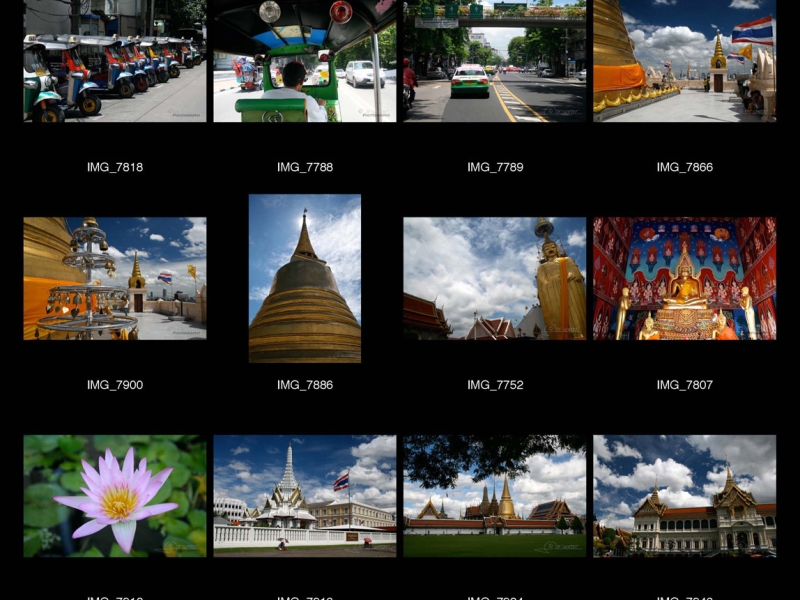The height and width of the screenshot is (600, 800).
Task: Select photo IMG_7900
Action: pyautogui.click(x=115, y=279)
